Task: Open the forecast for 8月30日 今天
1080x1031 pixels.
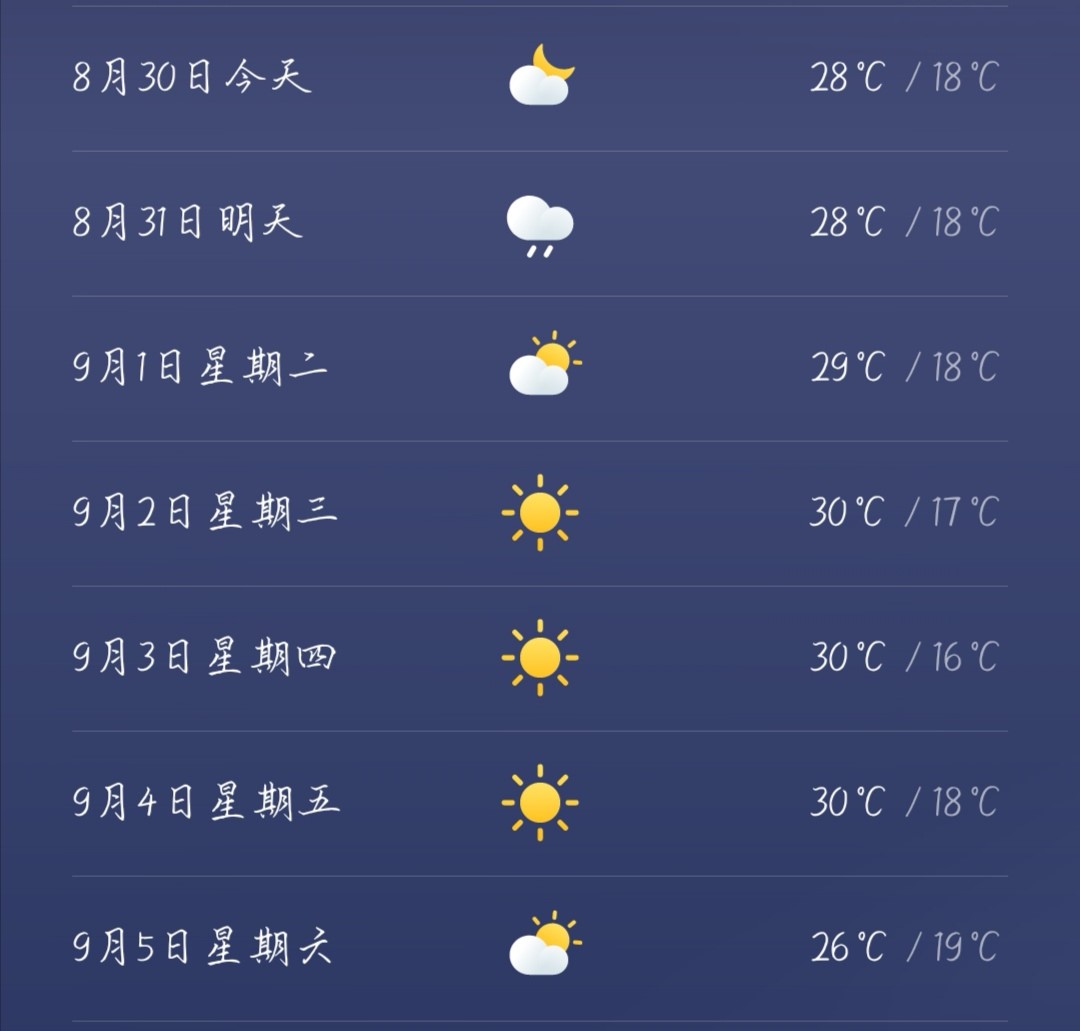Action: point(540,77)
